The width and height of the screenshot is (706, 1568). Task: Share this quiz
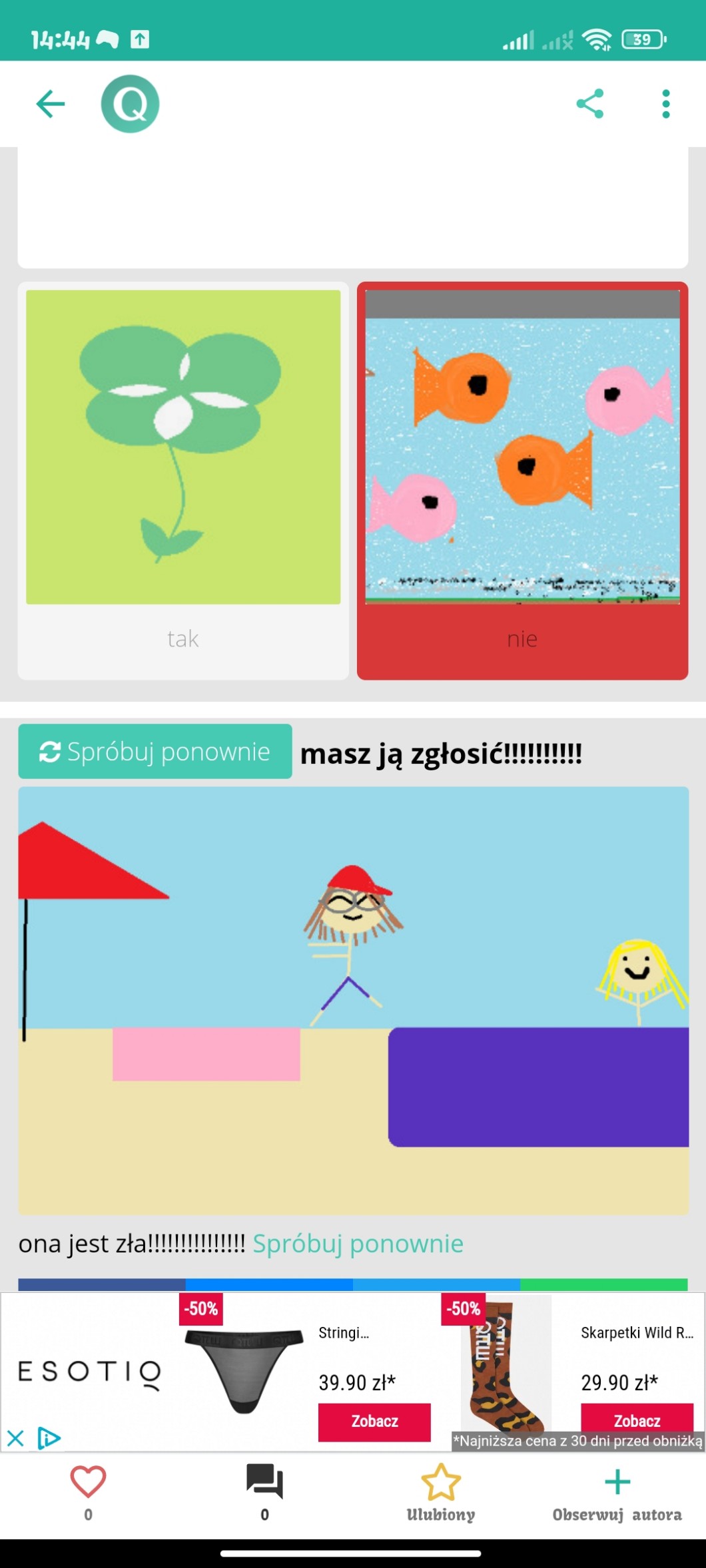(589, 104)
